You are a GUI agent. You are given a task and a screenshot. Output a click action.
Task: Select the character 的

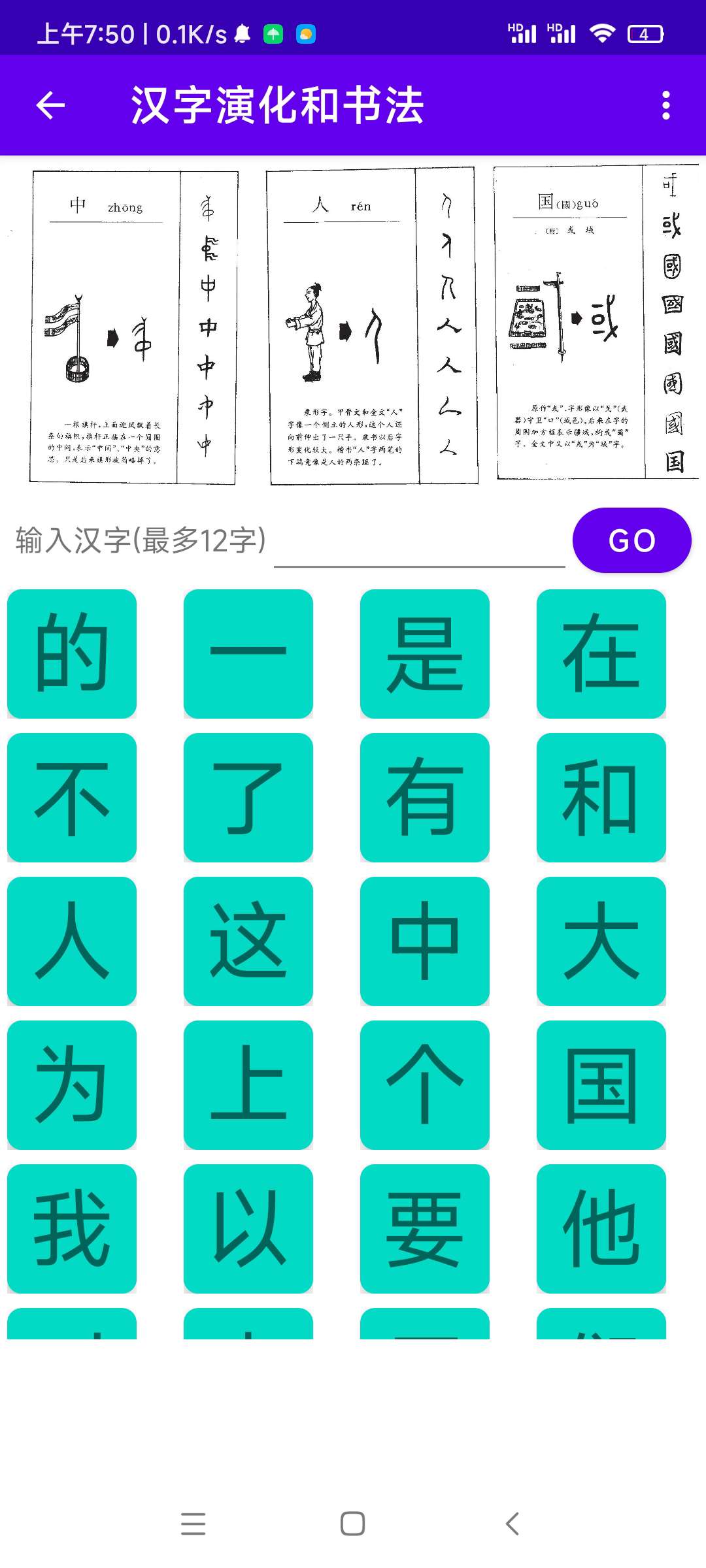[x=72, y=654]
